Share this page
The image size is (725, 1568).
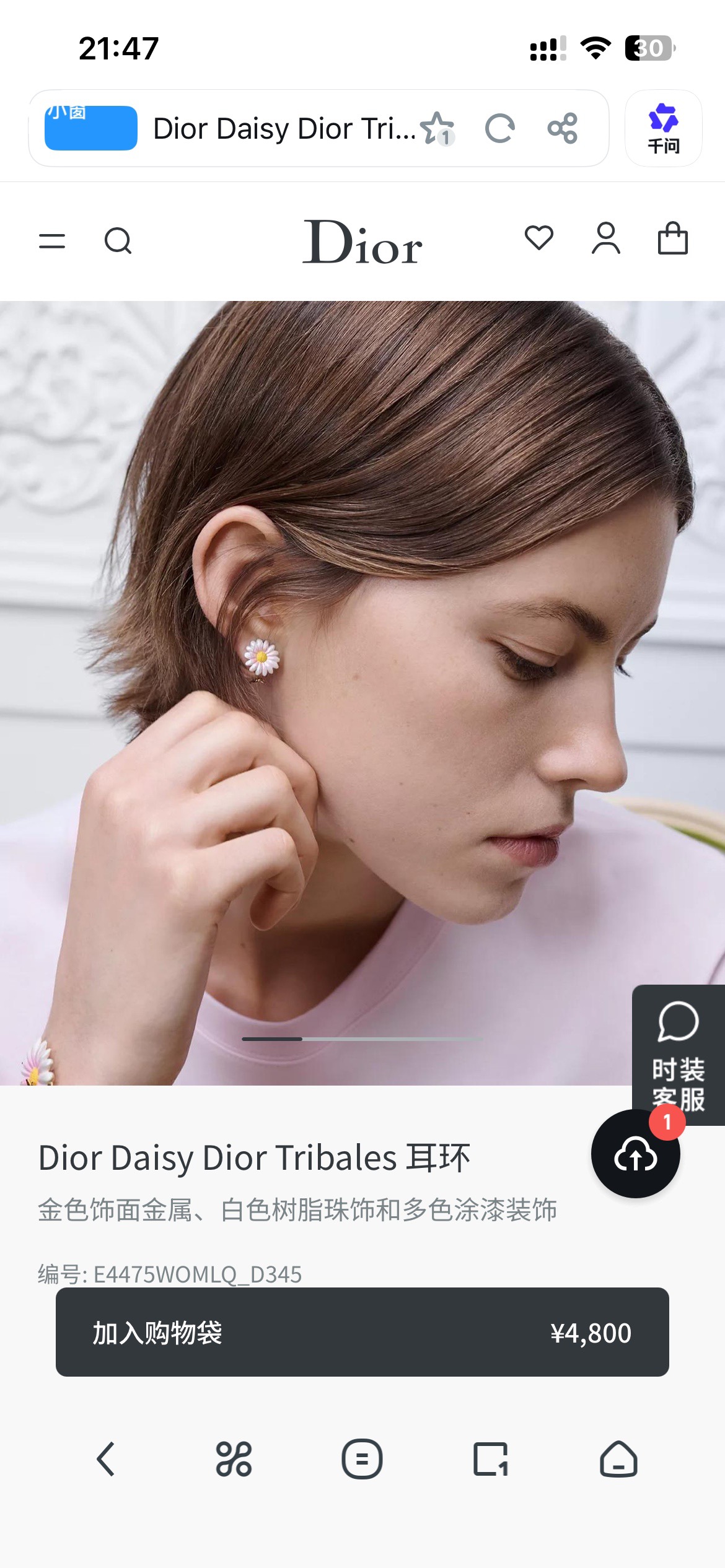click(x=563, y=129)
